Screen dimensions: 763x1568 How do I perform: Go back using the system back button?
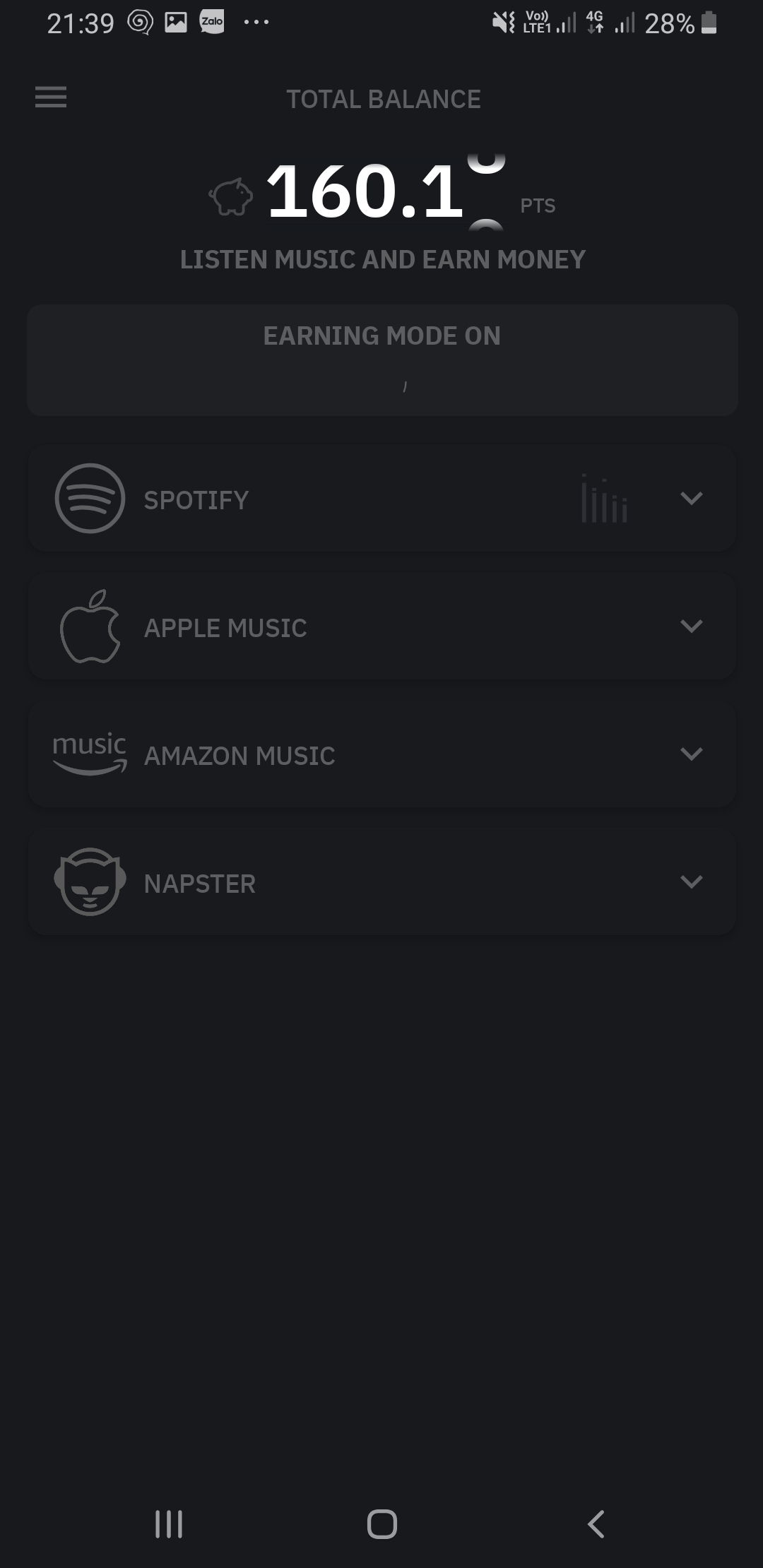coord(596,1524)
